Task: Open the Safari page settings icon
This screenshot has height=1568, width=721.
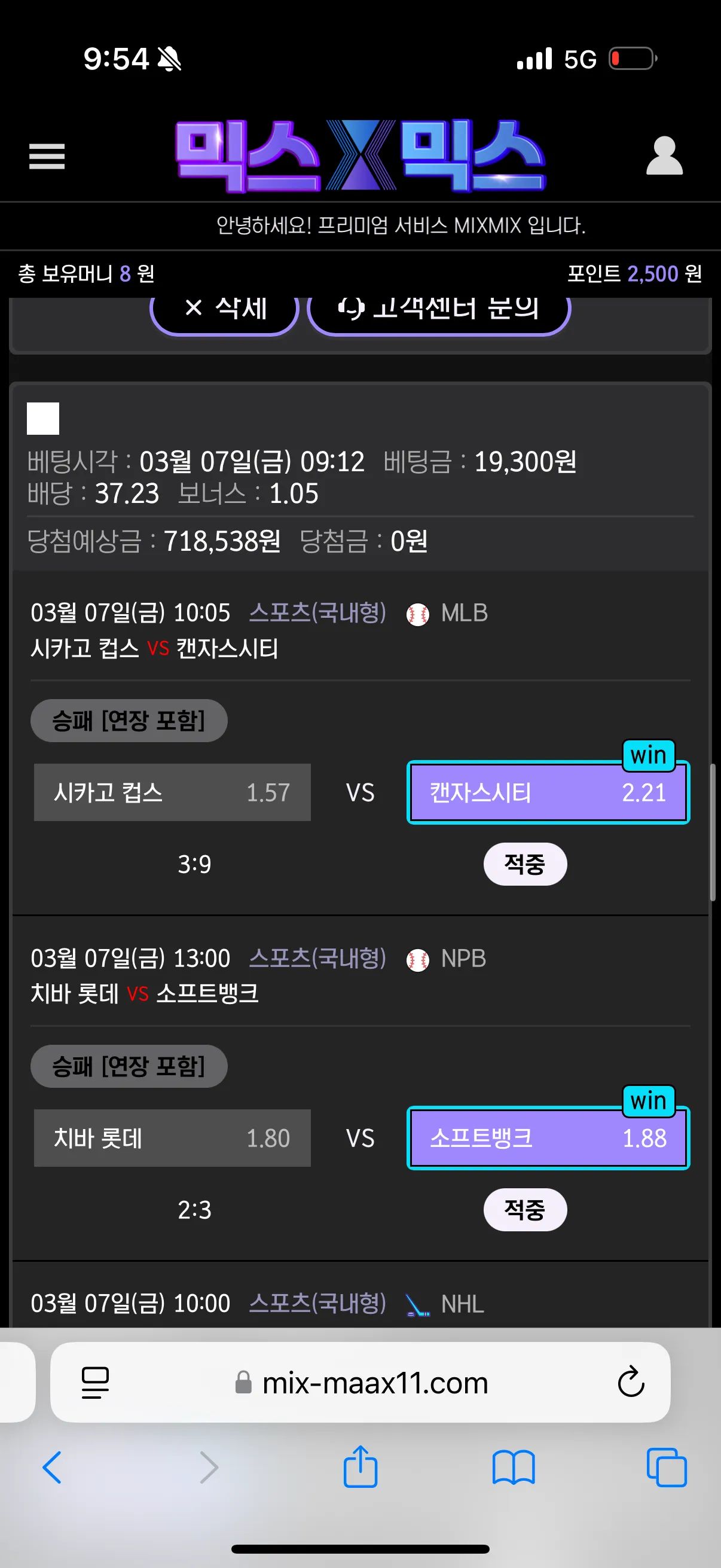Action: [x=95, y=1383]
